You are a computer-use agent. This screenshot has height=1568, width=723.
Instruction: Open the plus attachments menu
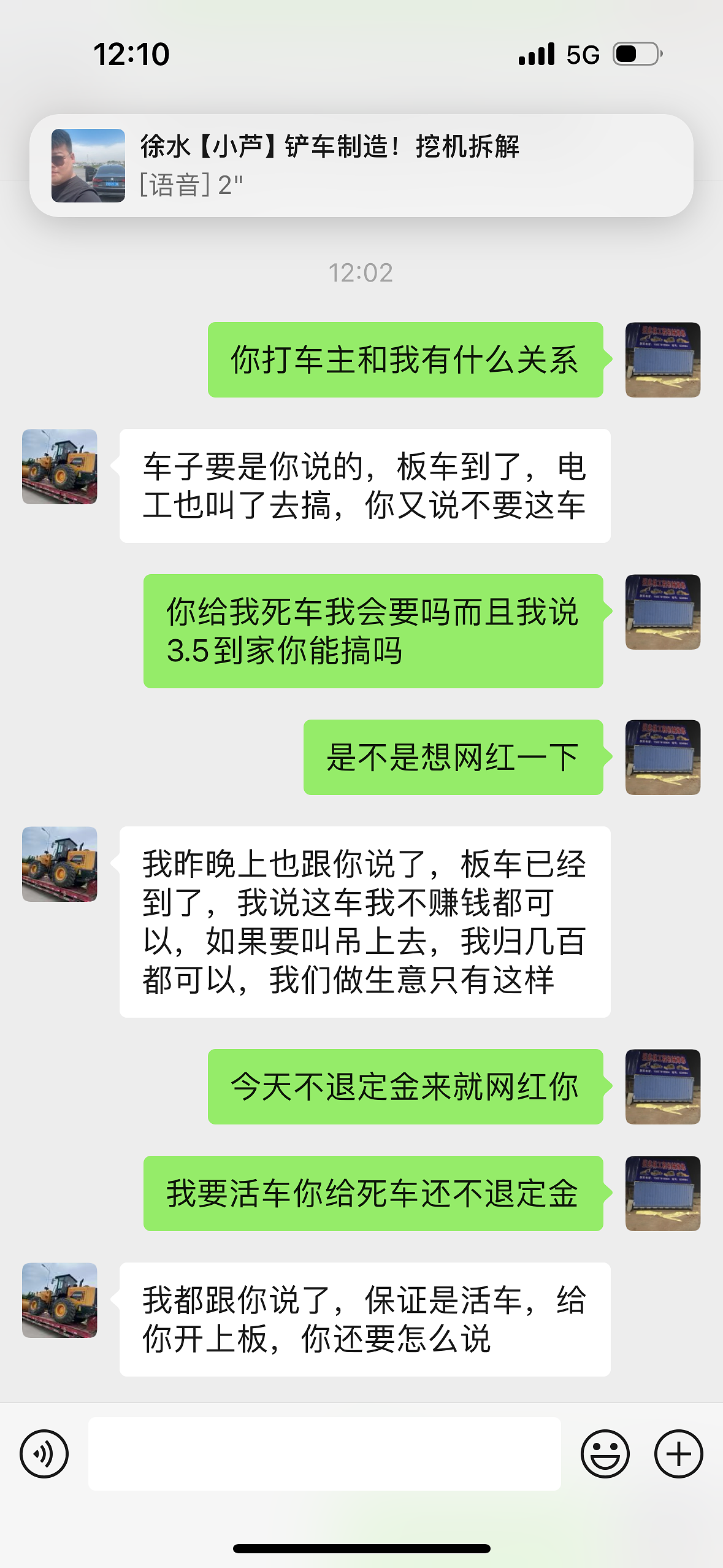[x=678, y=1453]
